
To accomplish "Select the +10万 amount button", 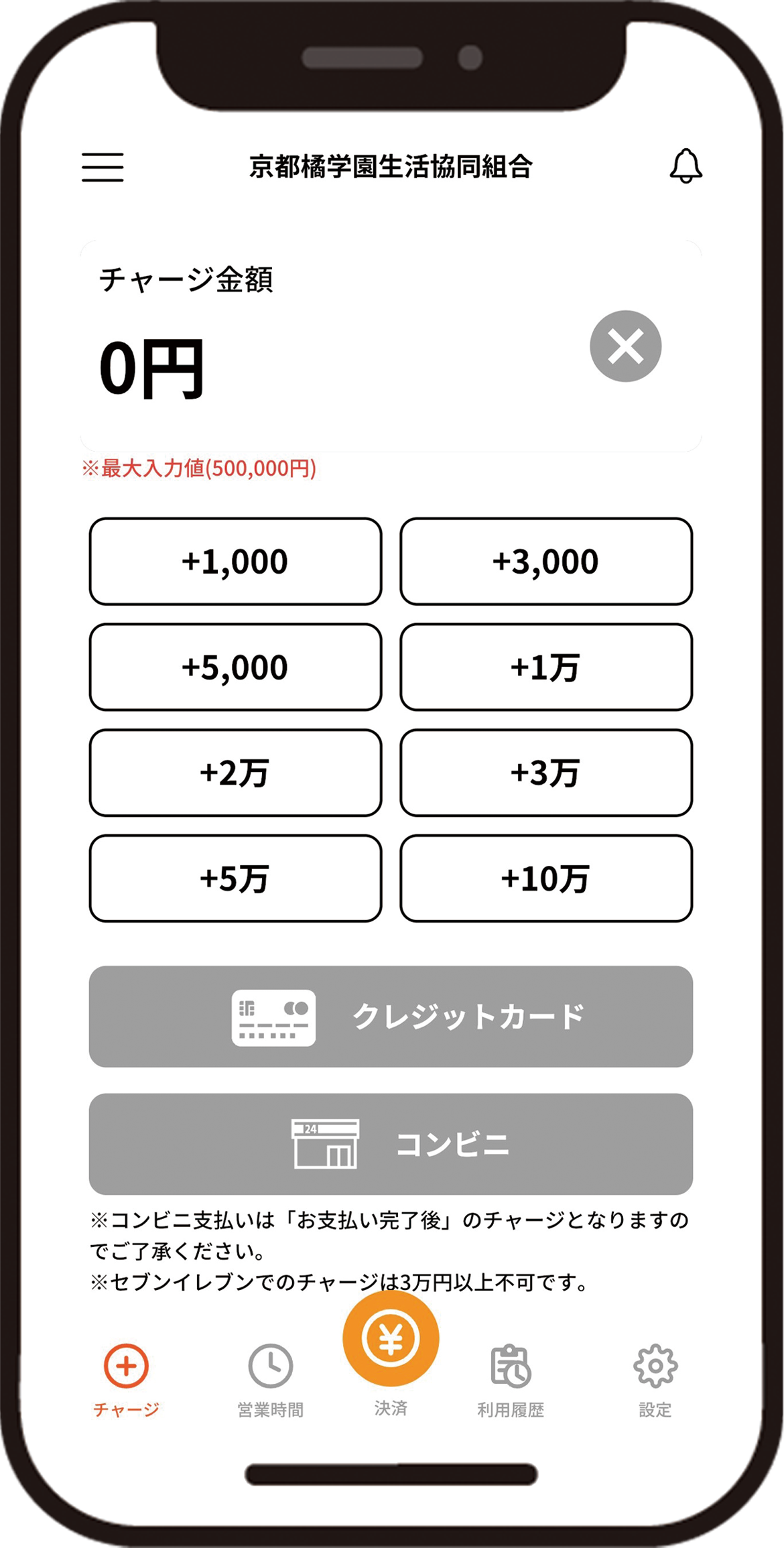I will pos(545,879).
